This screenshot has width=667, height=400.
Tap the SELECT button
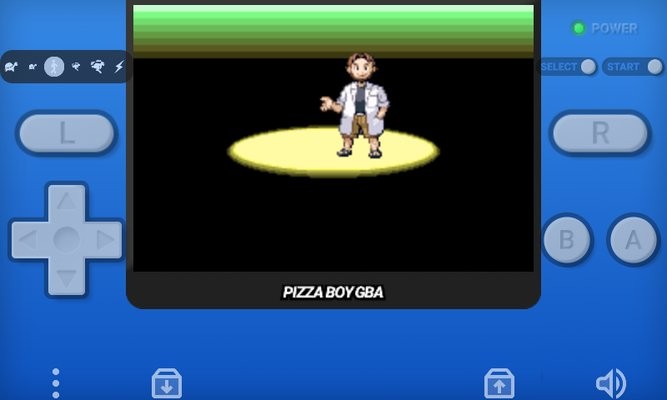coord(567,67)
